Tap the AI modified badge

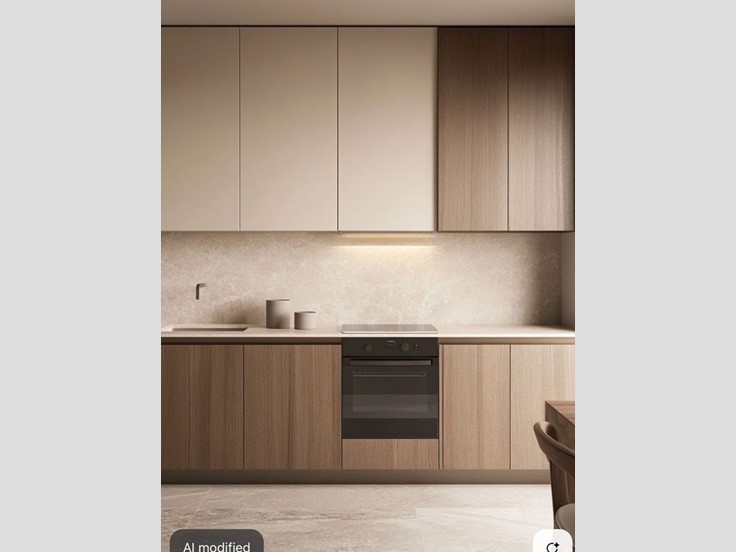click(x=217, y=543)
